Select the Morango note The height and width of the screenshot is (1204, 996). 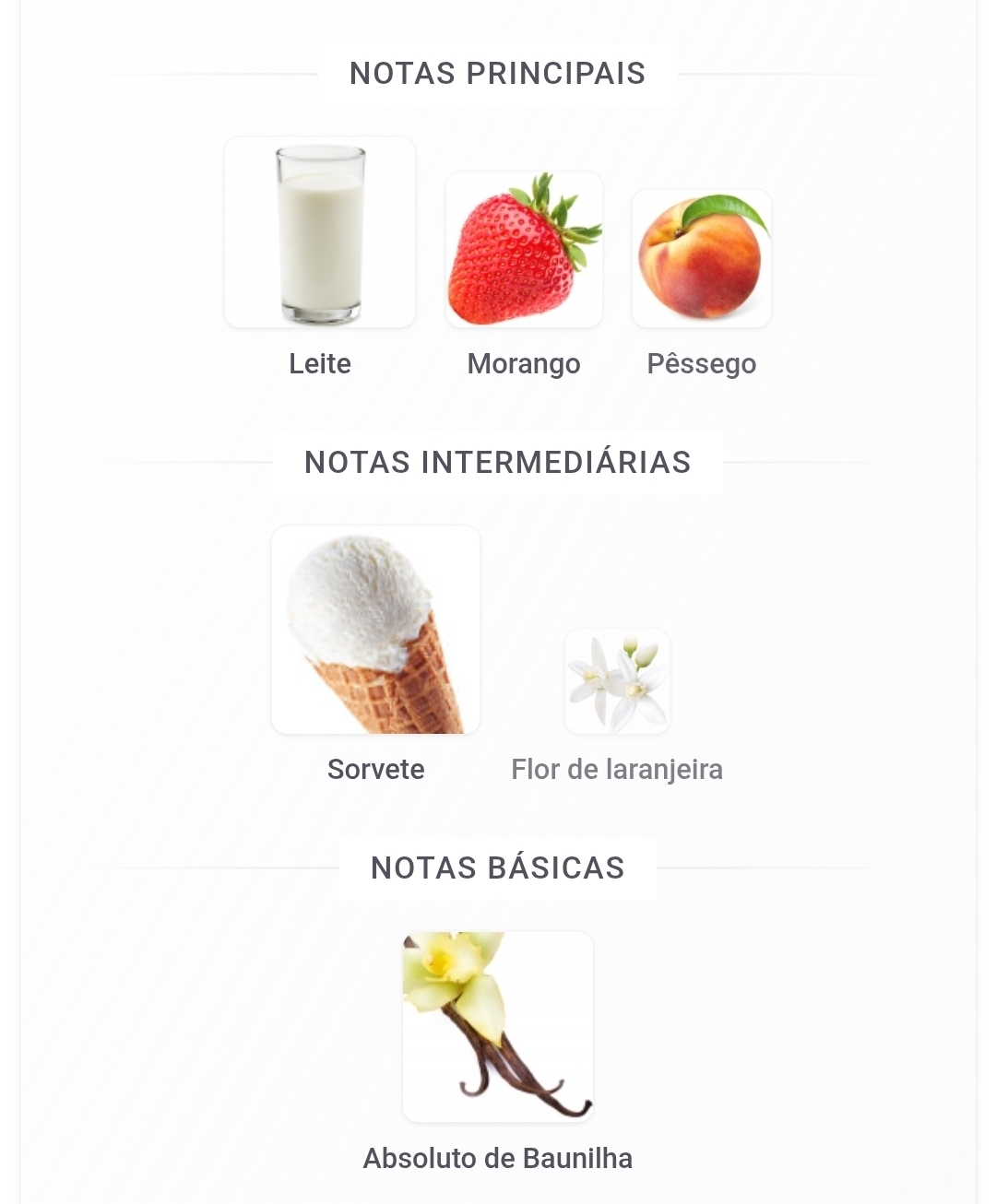point(524,251)
